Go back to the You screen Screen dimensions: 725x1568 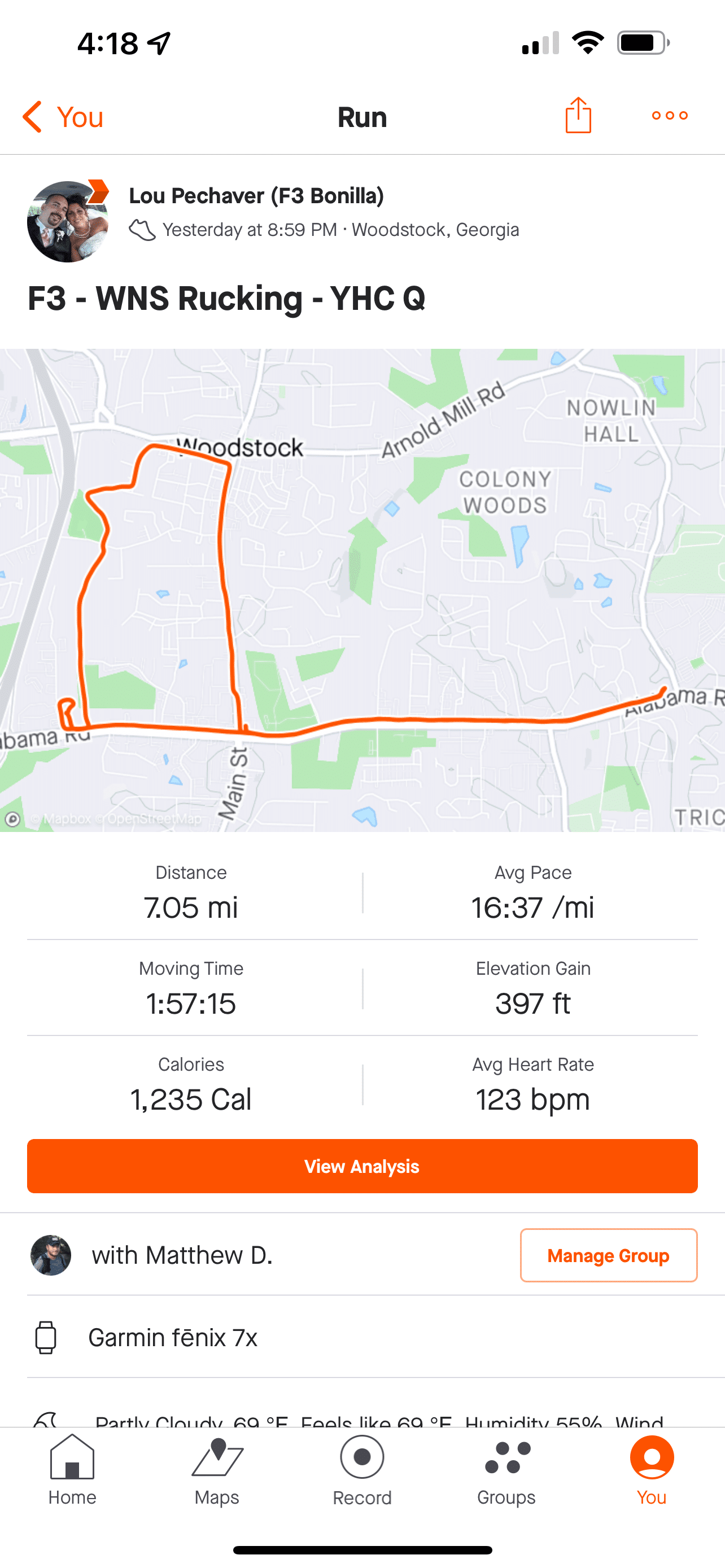coord(63,116)
